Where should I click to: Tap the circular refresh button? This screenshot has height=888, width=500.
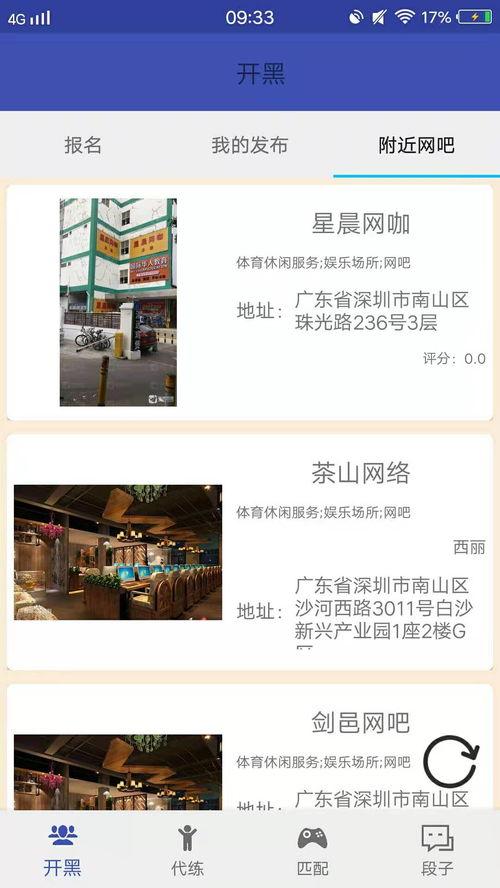tap(451, 762)
